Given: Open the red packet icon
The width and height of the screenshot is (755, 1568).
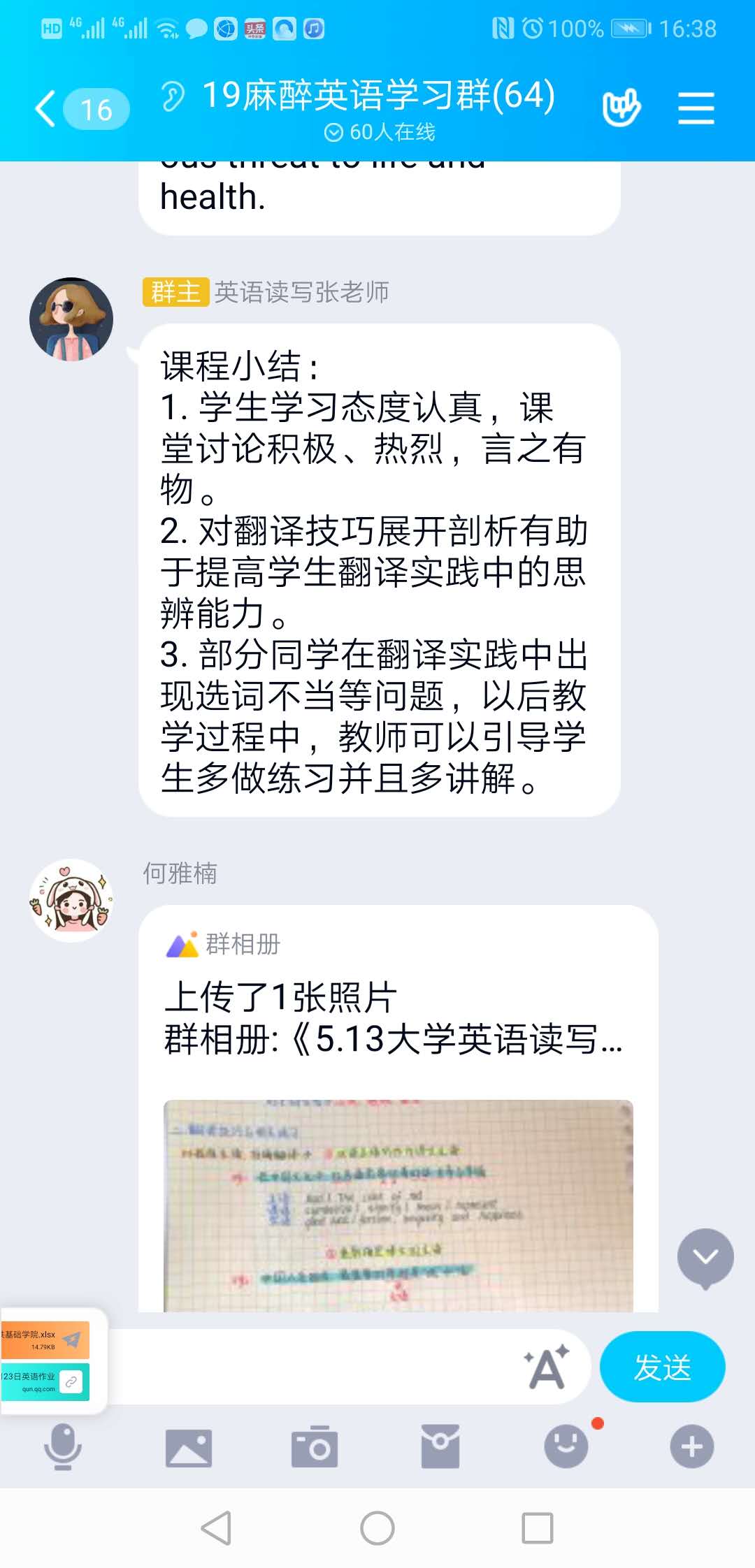Looking at the screenshot, I should [x=440, y=1446].
